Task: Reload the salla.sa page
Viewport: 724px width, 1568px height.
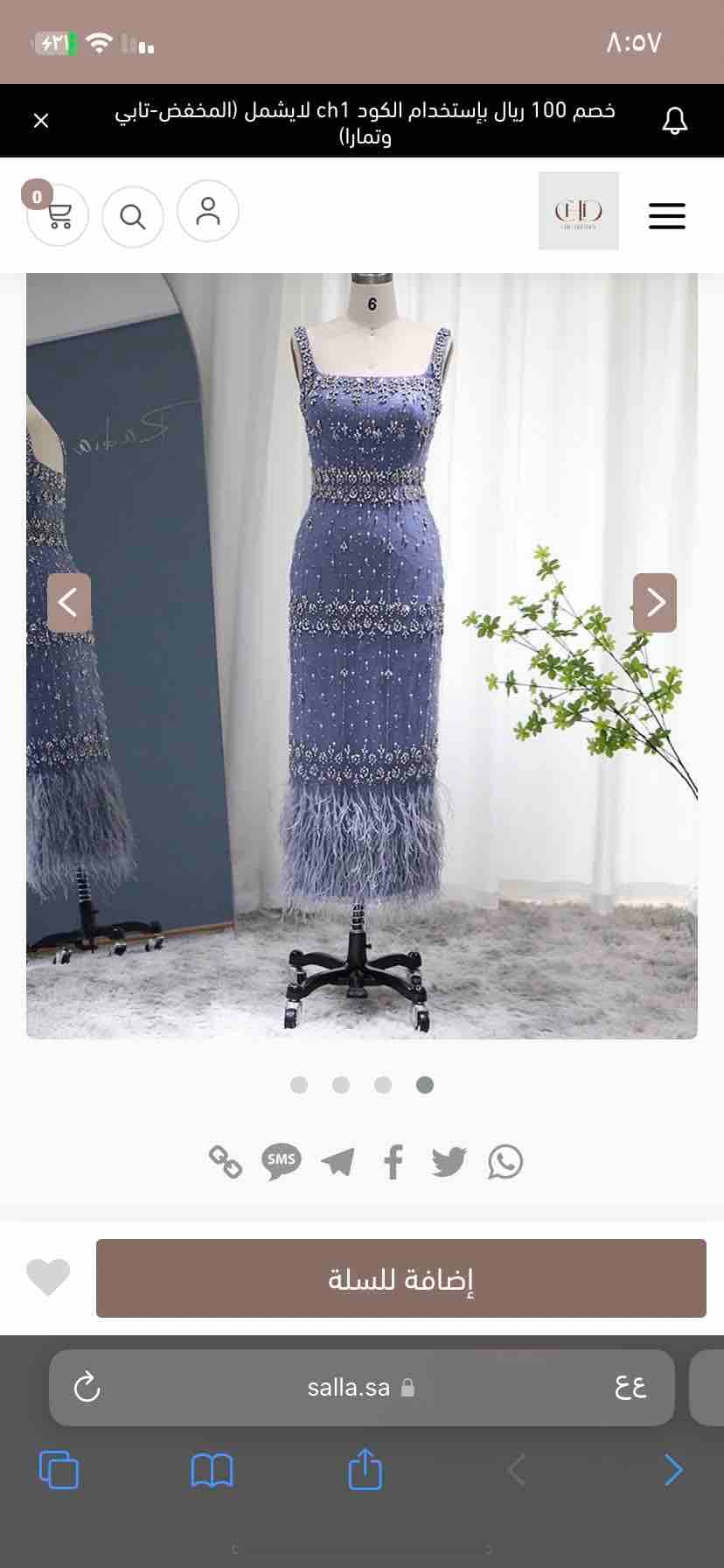Action: [87, 1387]
